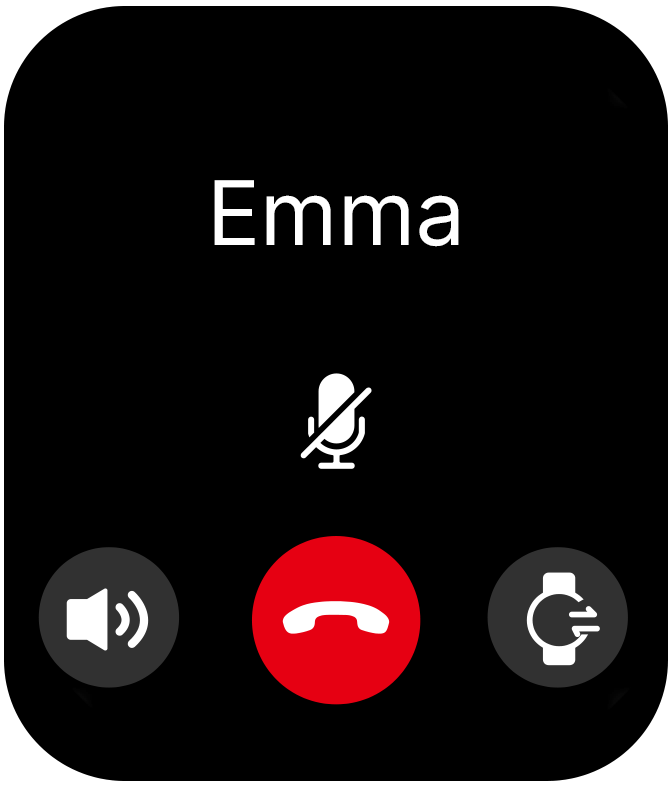
Task: Toggle the speaker volume button
Action: 108,618
